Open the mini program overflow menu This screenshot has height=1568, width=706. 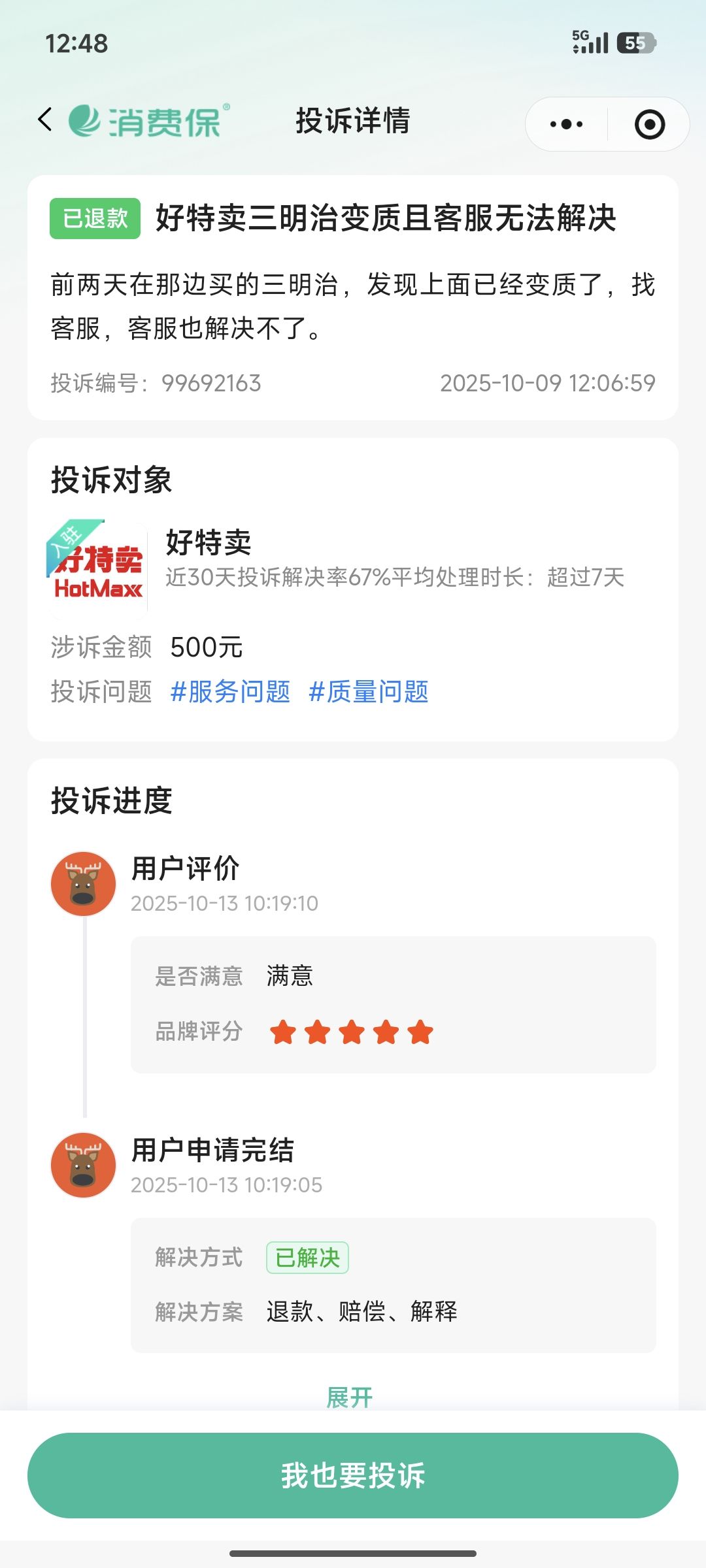[x=566, y=124]
